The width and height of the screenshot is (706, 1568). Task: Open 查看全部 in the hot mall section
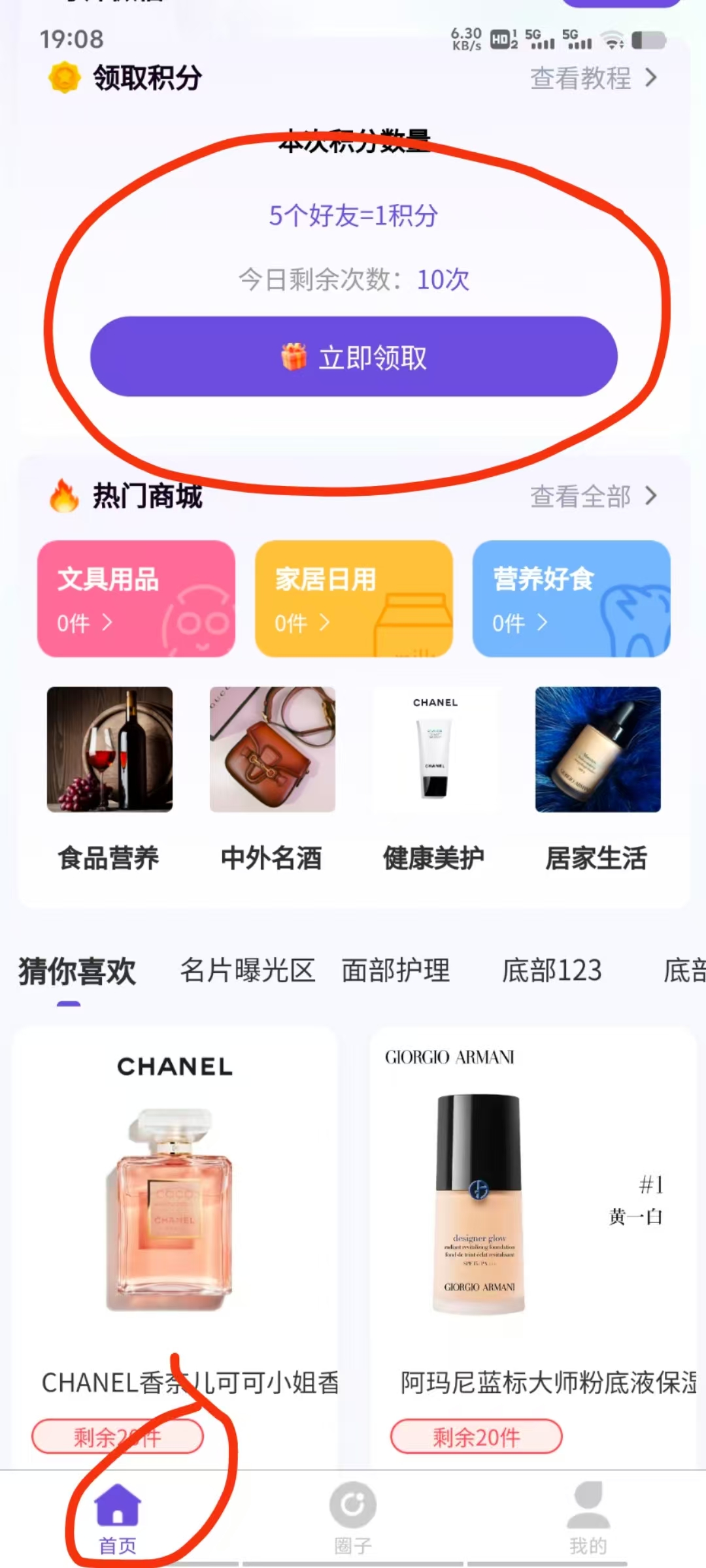point(594,497)
